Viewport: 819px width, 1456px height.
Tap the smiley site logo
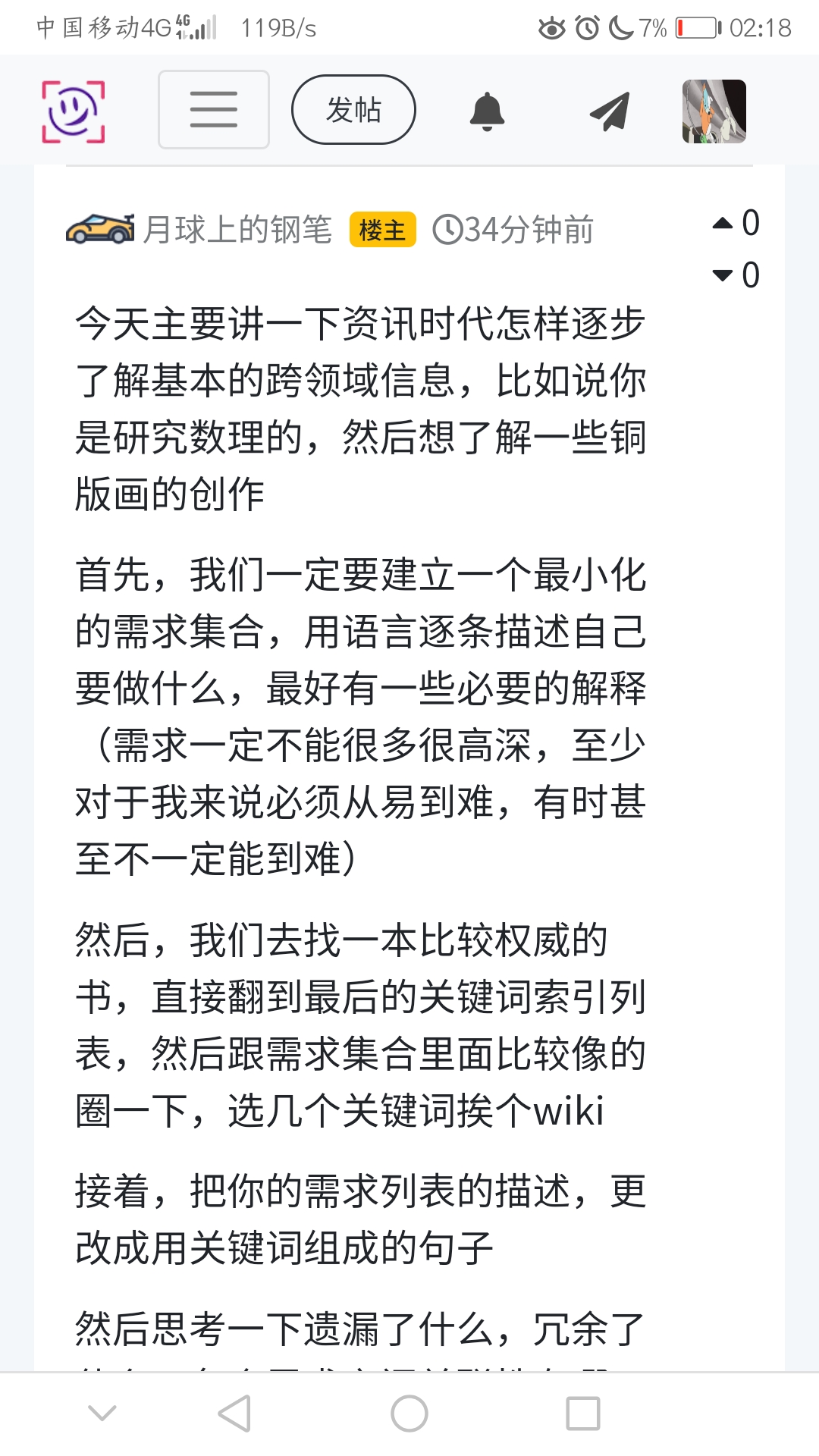point(73,111)
